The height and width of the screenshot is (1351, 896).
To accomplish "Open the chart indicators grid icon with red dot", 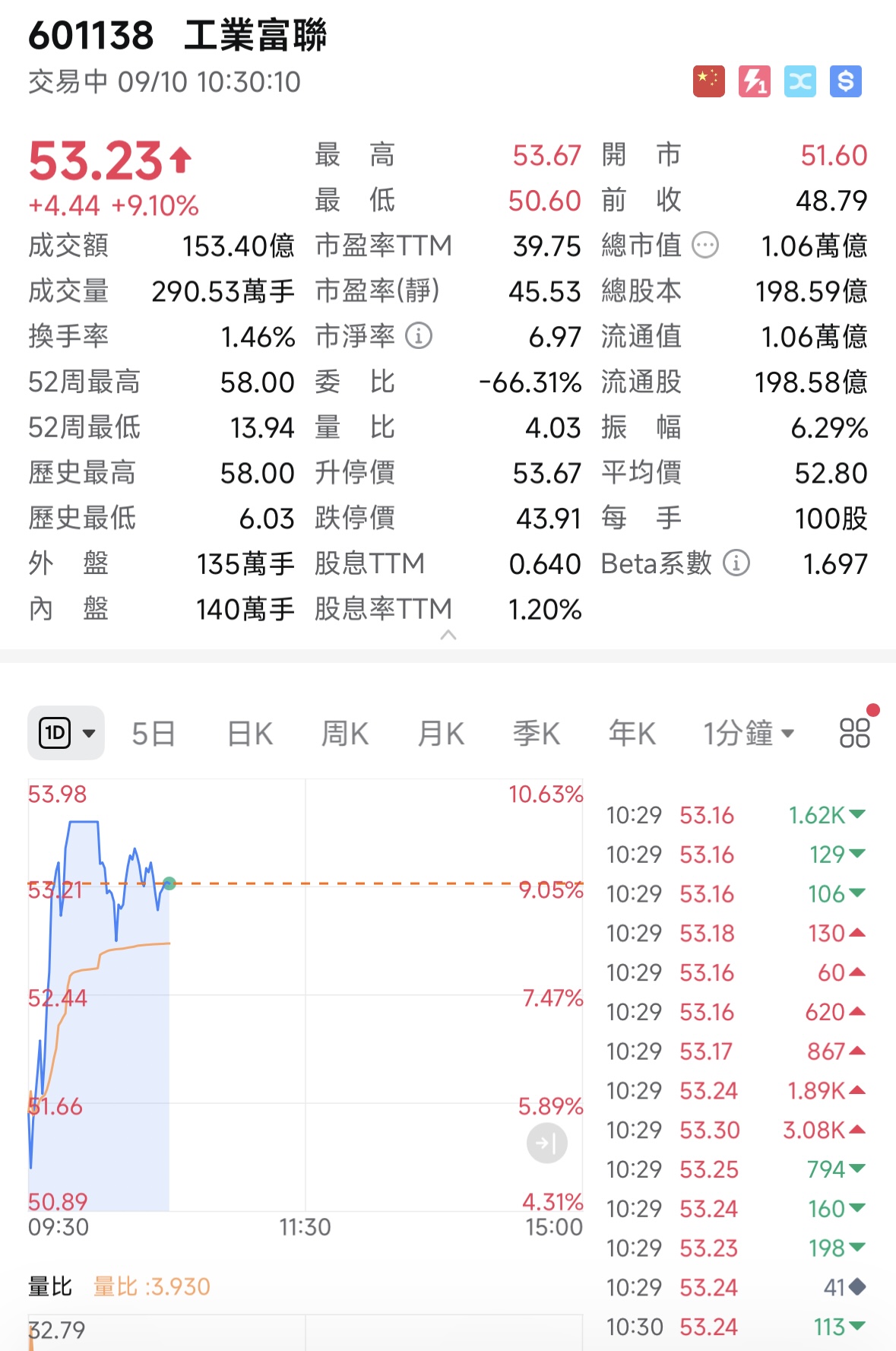I will [x=854, y=732].
